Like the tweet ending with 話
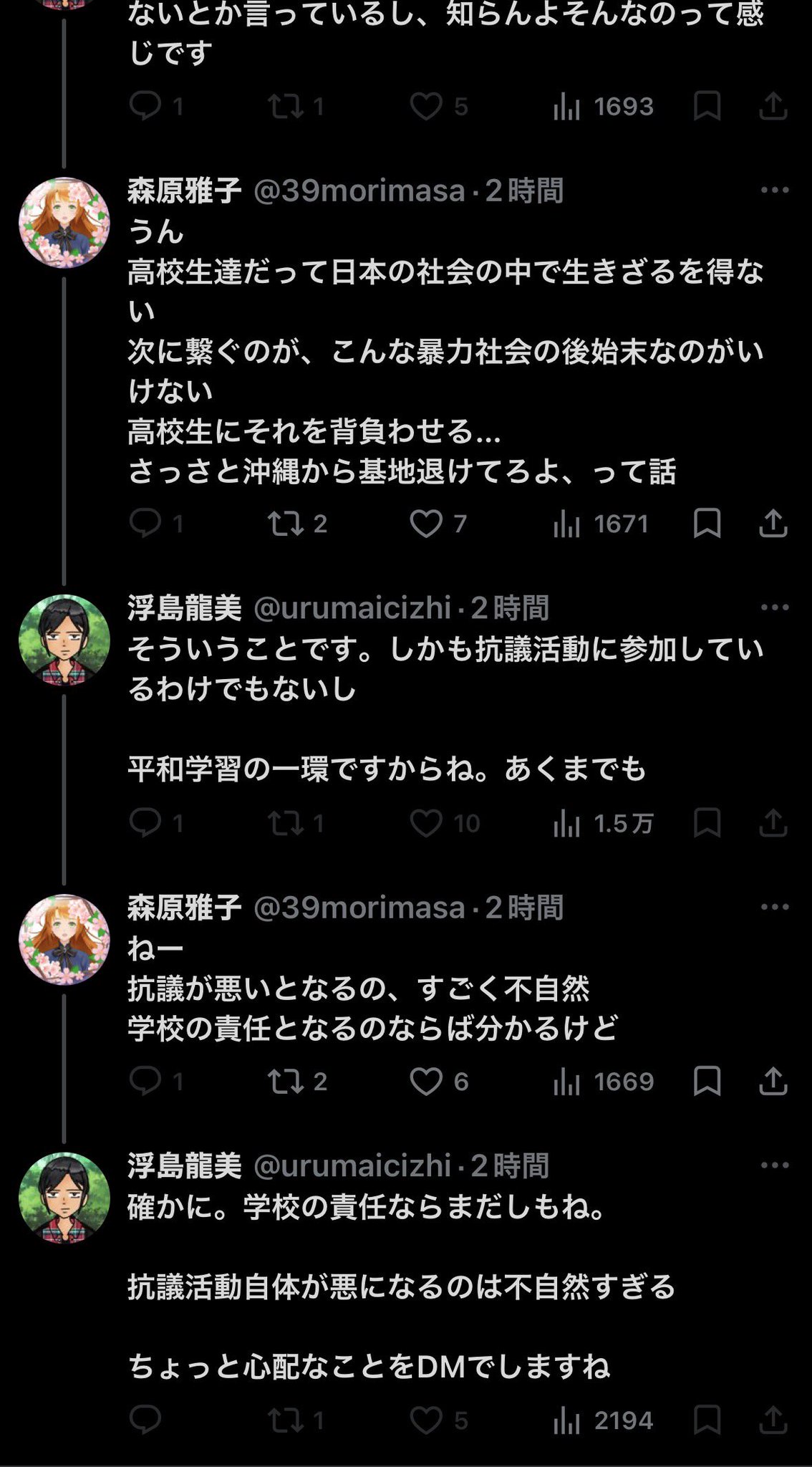 pyautogui.click(x=426, y=524)
